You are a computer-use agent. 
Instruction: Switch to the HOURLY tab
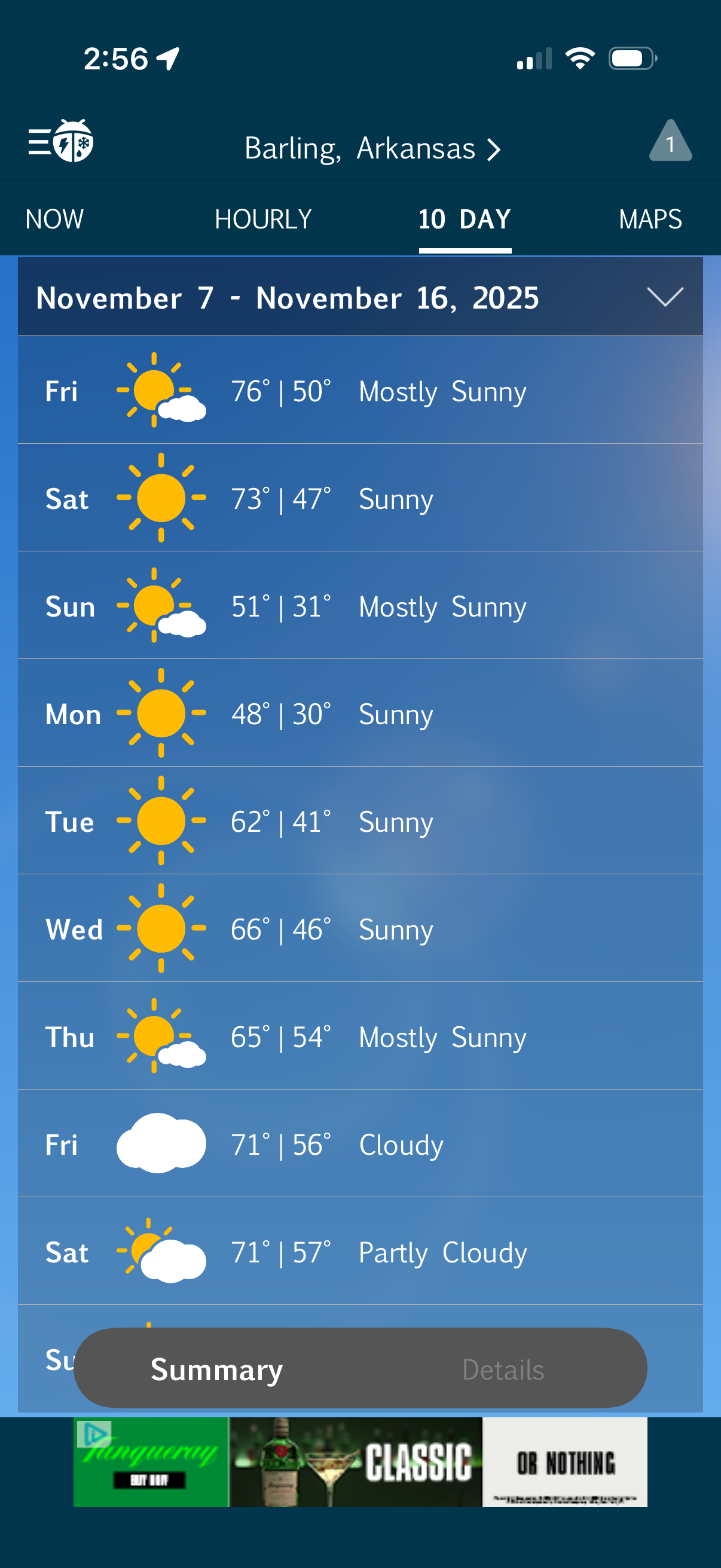click(263, 219)
